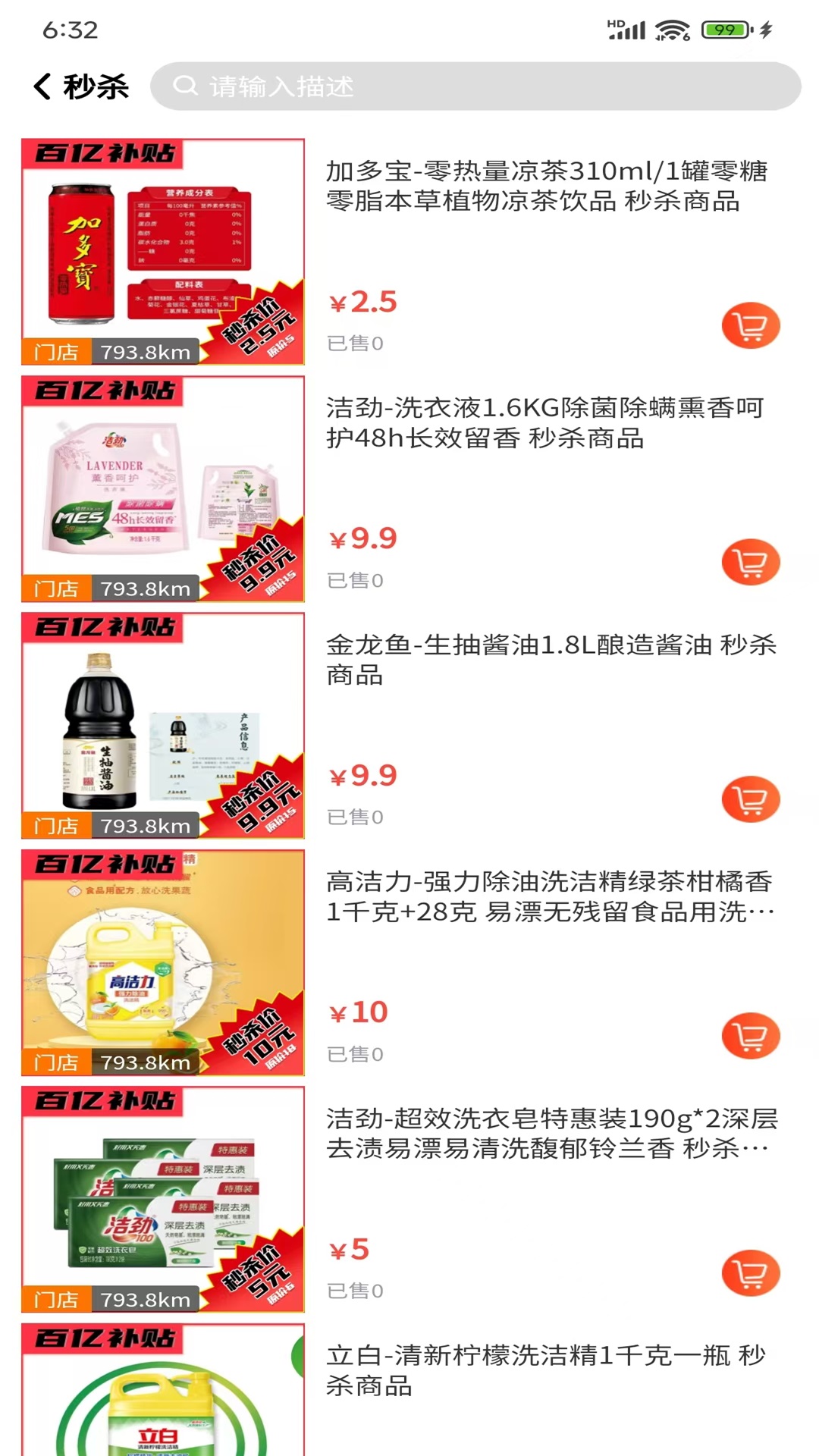Add 加多宝 凉茶 to cart
This screenshot has height=1456, width=819.
tap(750, 326)
